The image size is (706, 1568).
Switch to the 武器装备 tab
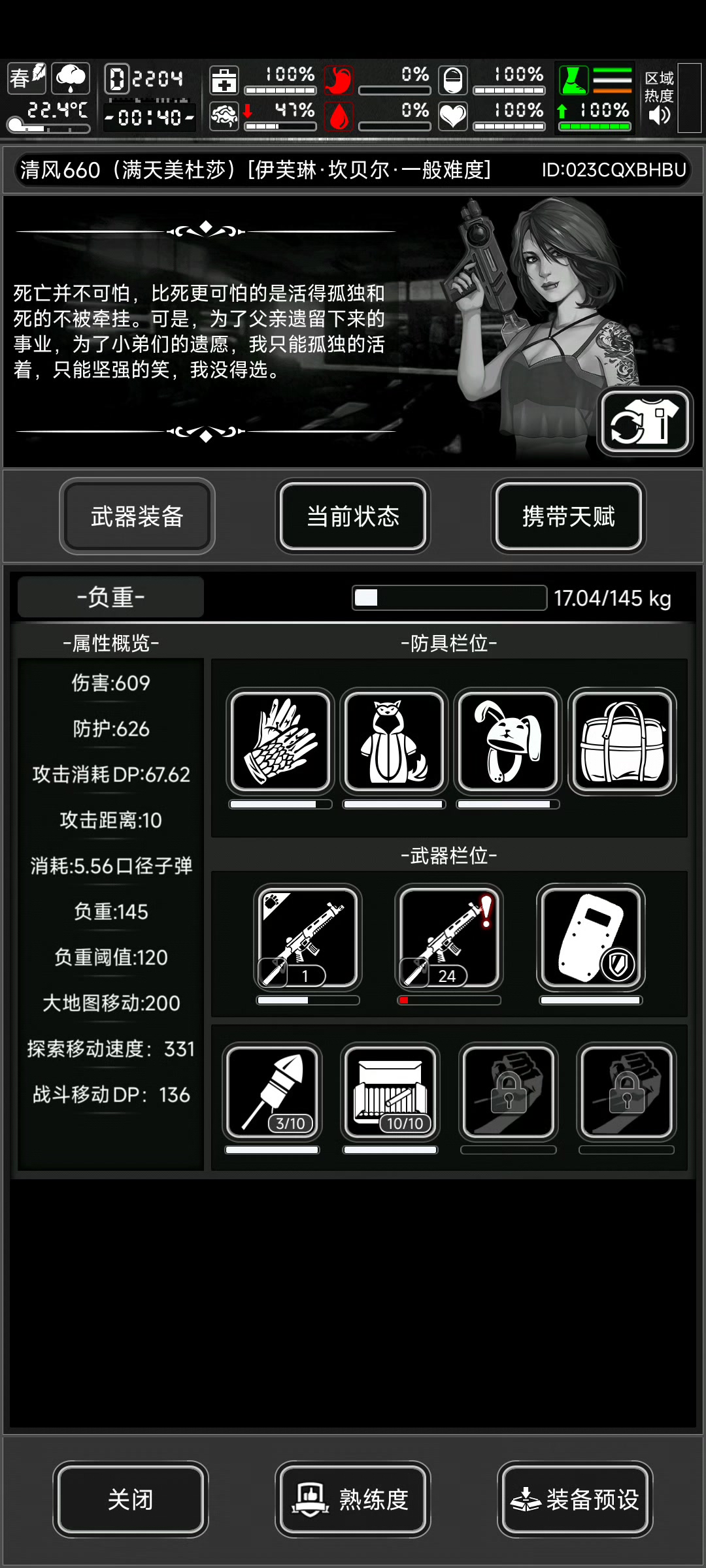click(x=137, y=516)
